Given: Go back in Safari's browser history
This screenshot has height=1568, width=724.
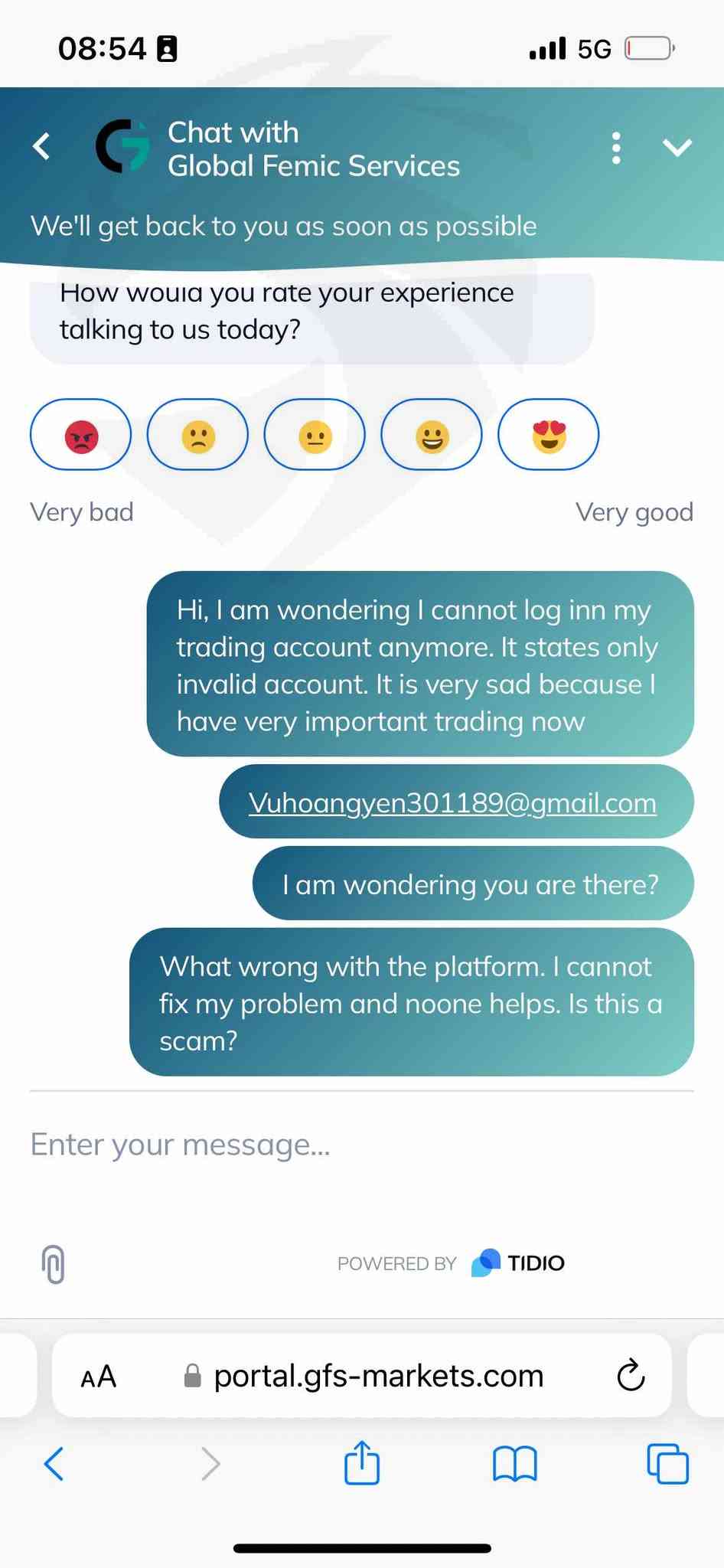Looking at the screenshot, I should (54, 1464).
